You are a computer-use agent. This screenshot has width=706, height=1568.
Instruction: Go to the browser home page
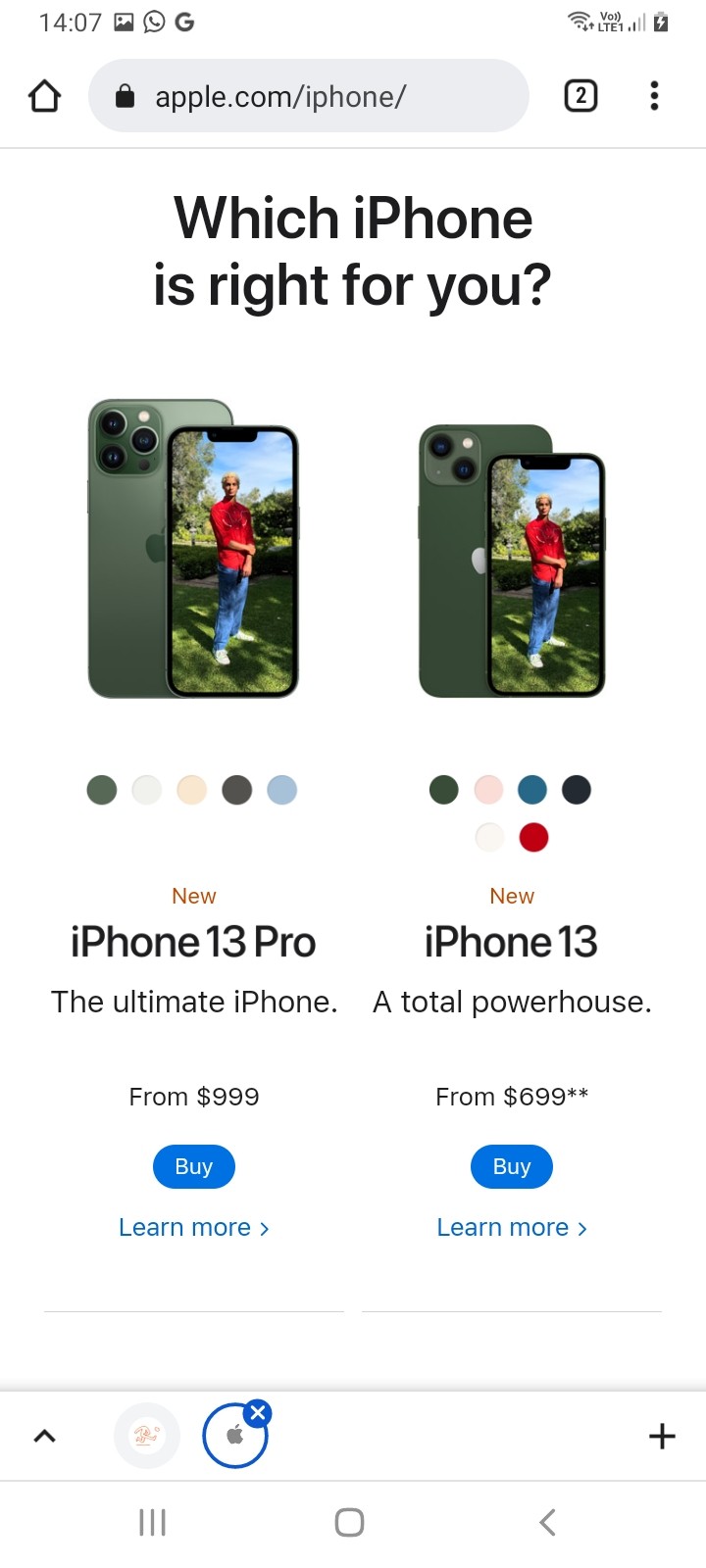(x=45, y=96)
